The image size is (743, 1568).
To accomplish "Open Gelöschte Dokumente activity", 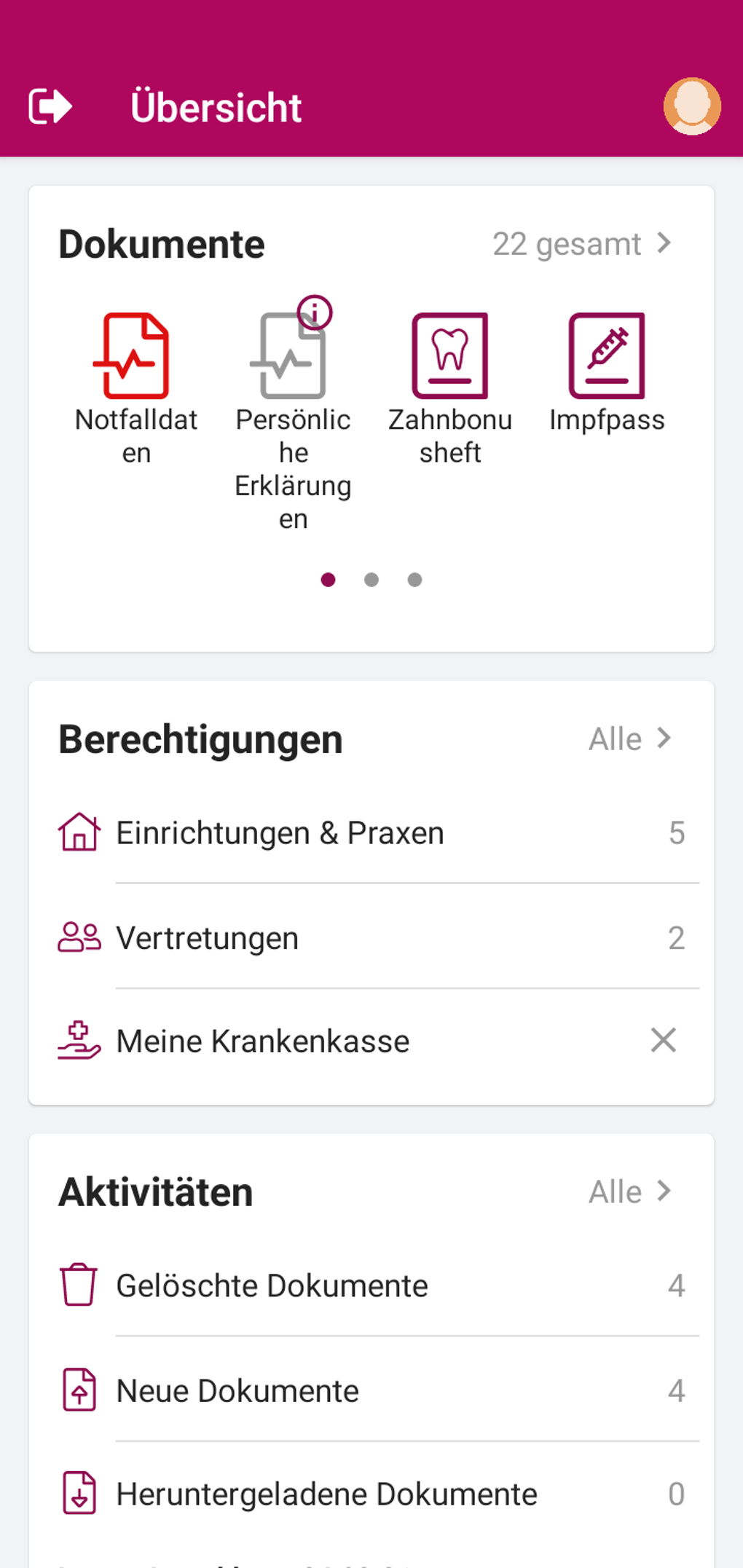I will coord(371,1285).
